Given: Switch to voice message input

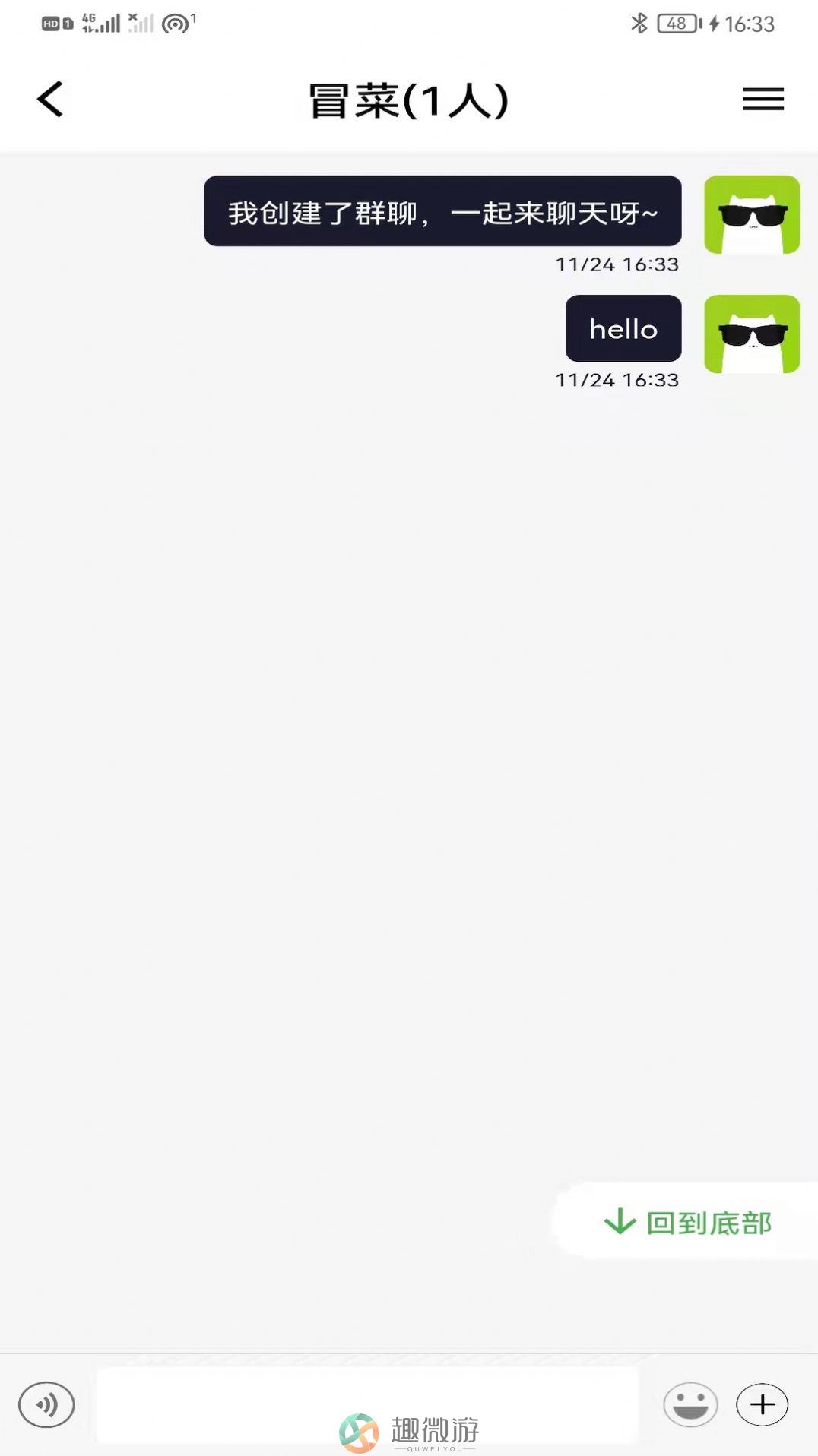Looking at the screenshot, I should pyautogui.click(x=46, y=1404).
